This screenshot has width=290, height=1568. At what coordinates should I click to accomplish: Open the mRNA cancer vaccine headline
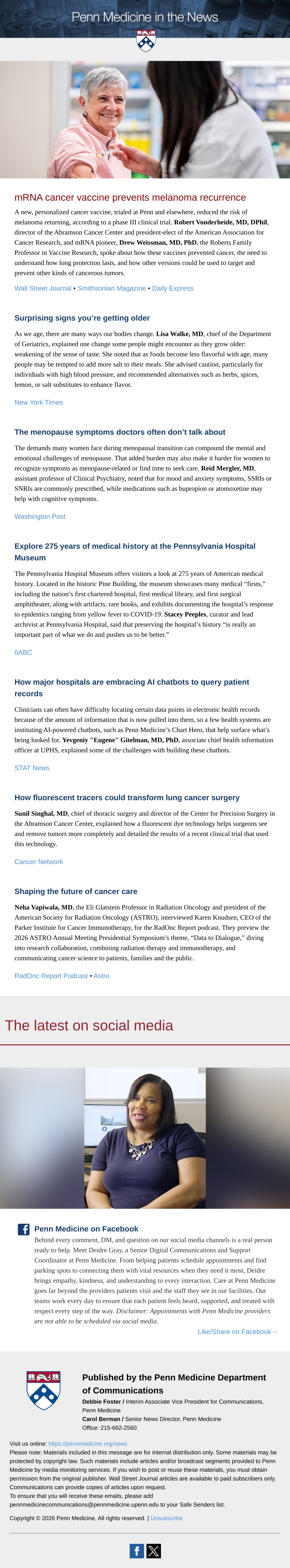130,197
